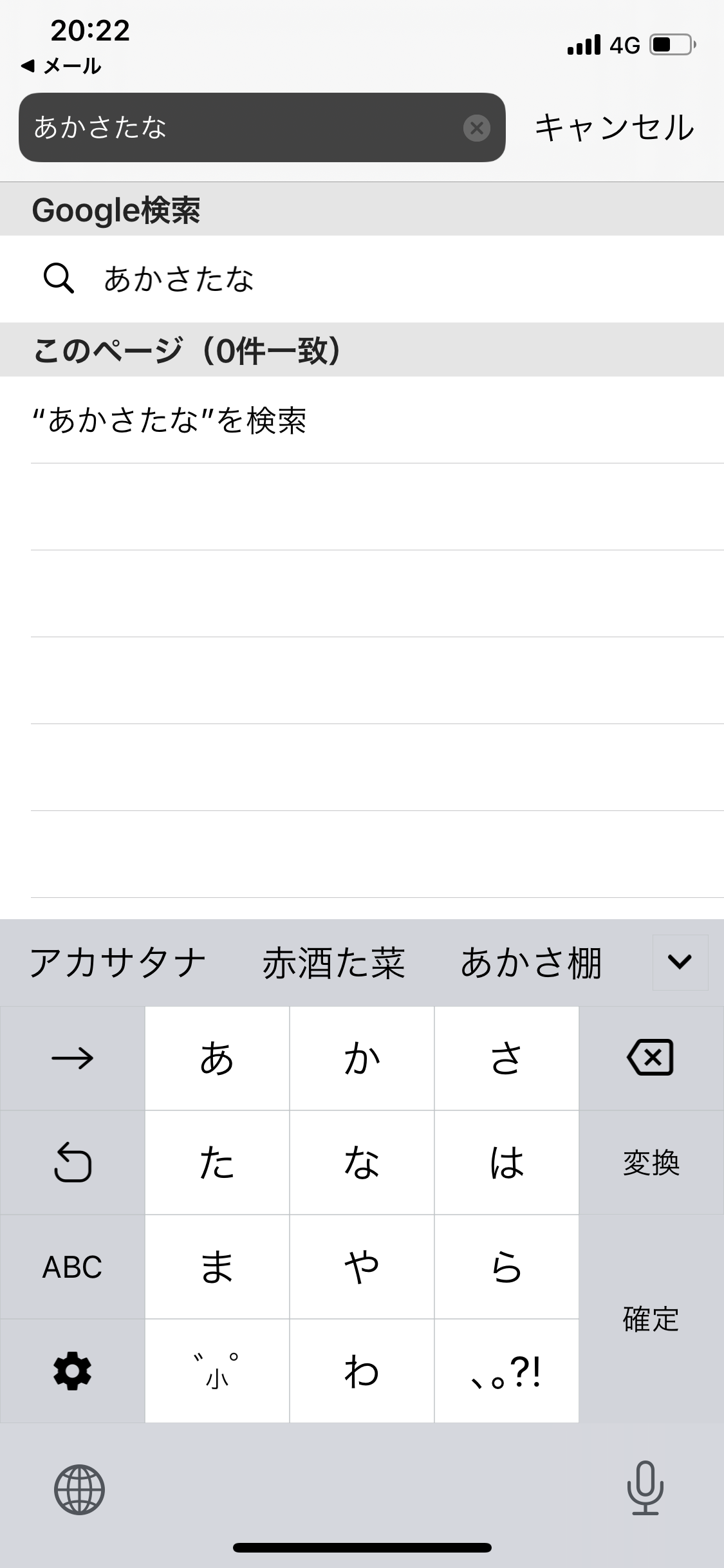
Task: Choose the あかさ棚 conversion candidate
Action: (x=531, y=963)
